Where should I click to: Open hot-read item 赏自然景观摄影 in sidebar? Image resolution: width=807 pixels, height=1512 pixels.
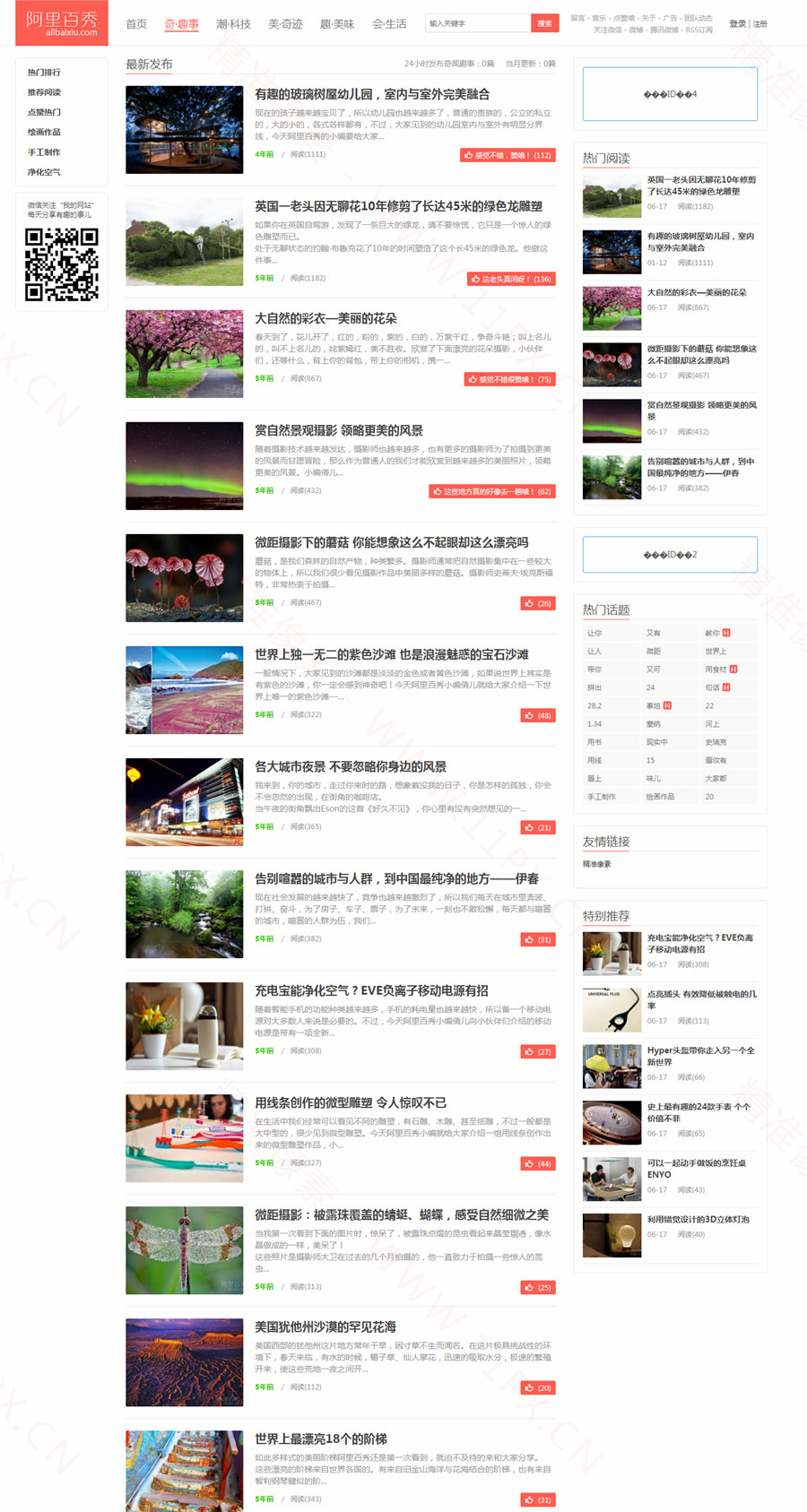(701, 410)
